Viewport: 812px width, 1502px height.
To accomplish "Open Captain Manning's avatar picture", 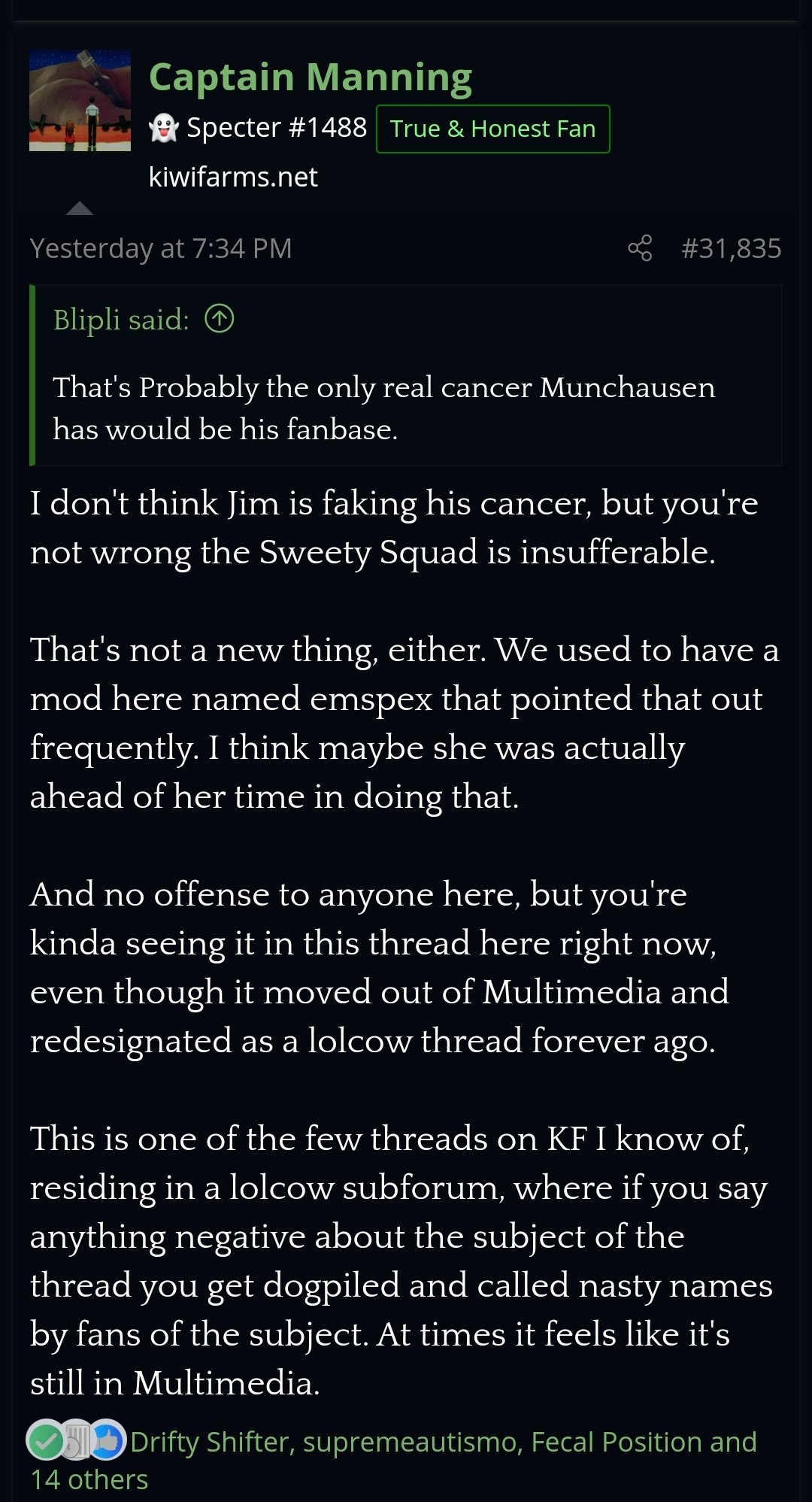I will [x=80, y=101].
